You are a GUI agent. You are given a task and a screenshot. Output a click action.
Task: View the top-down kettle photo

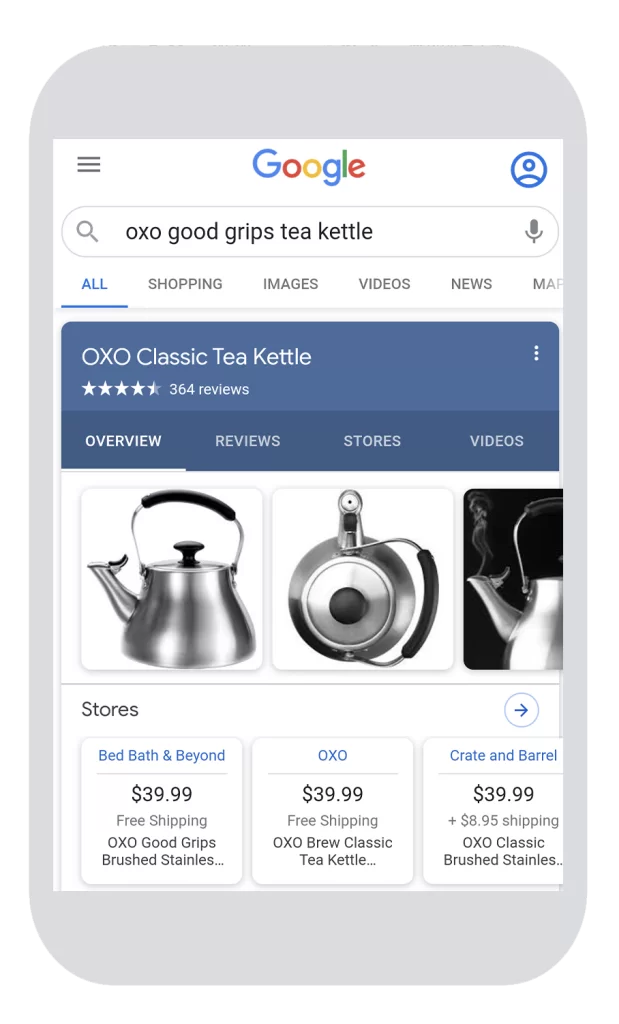click(362, 579)
